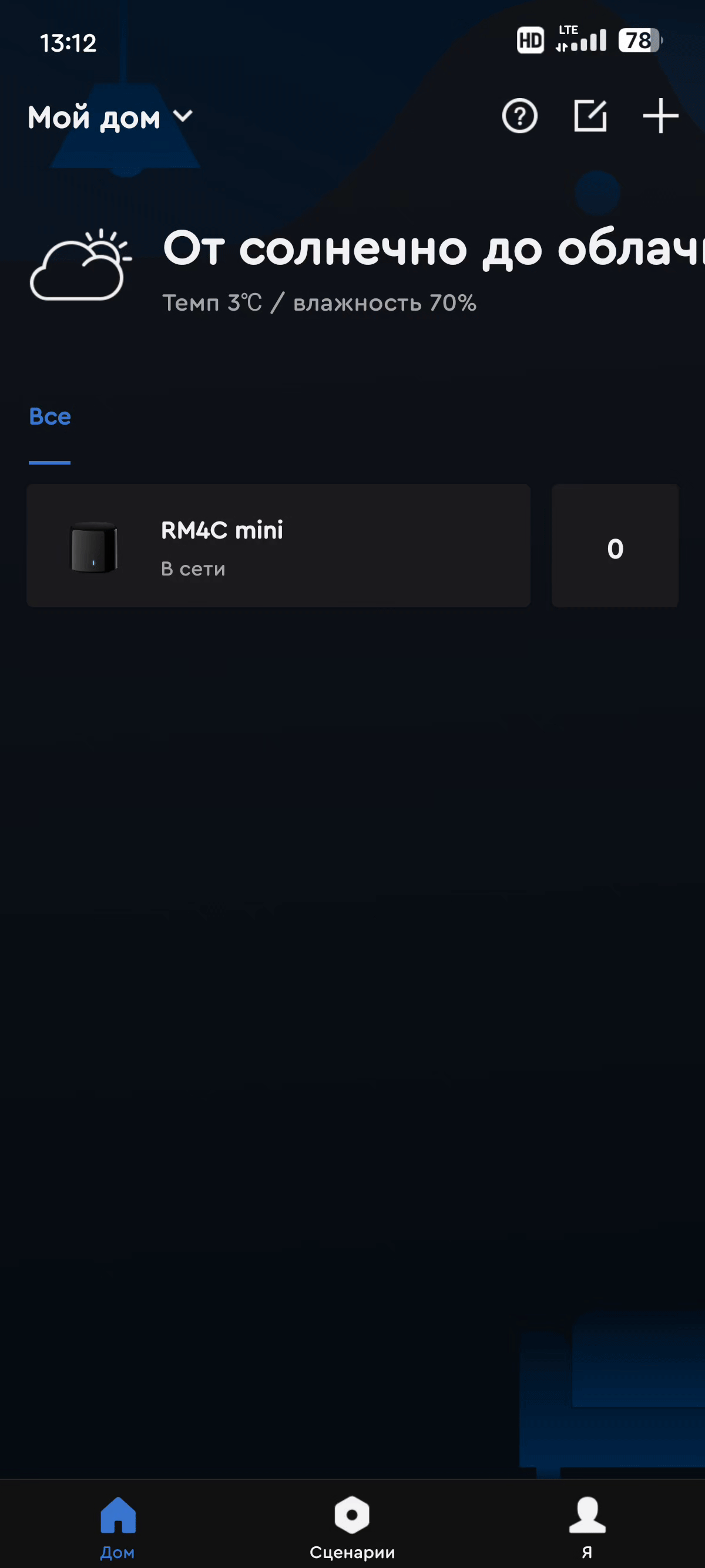The height and width of the screenshot is (1568, 705).
Task: Open the help question mark icon
Action: pyautogui.click(x=519, y=116)
